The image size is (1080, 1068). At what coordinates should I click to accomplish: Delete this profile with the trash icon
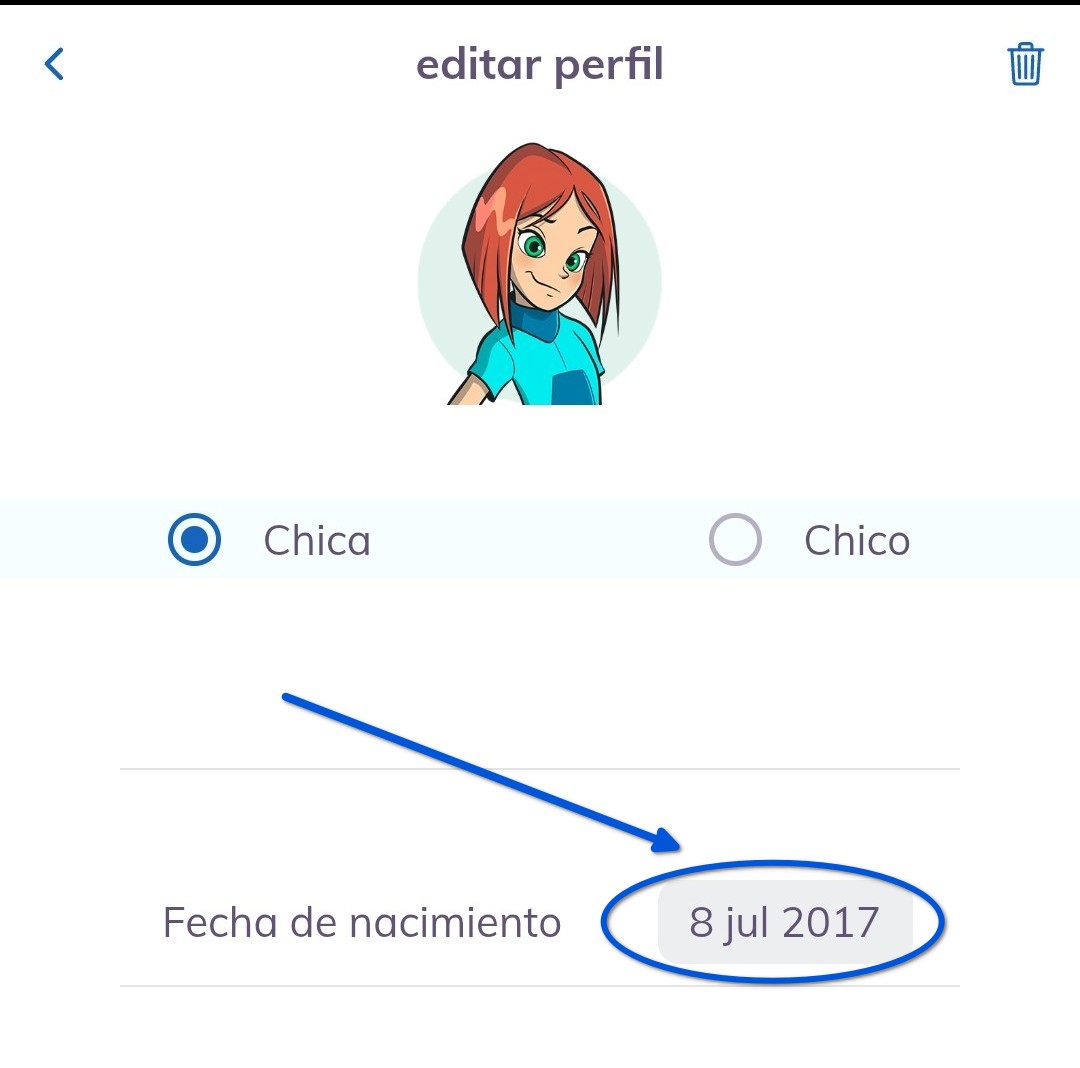(x=1025, y=65)
